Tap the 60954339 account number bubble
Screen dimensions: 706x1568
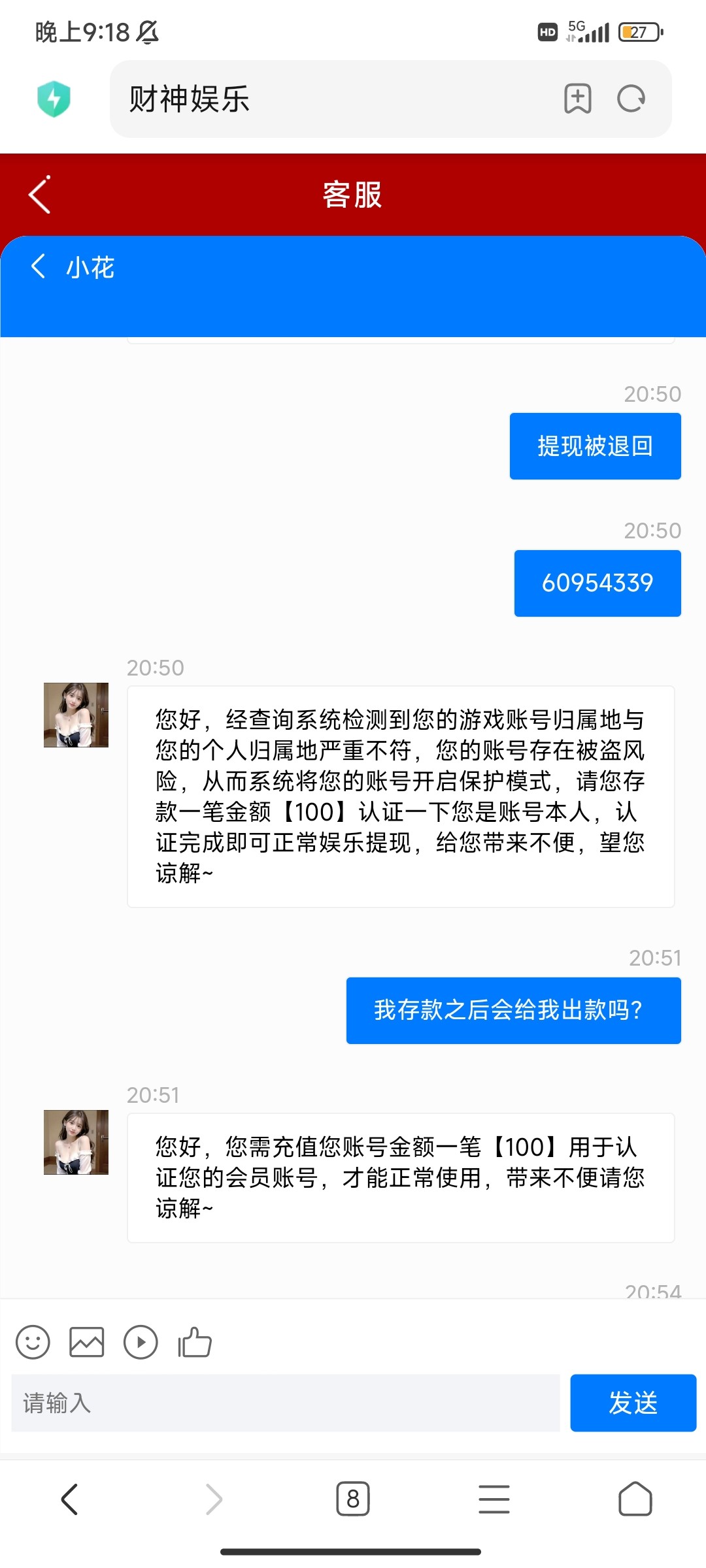598,583
